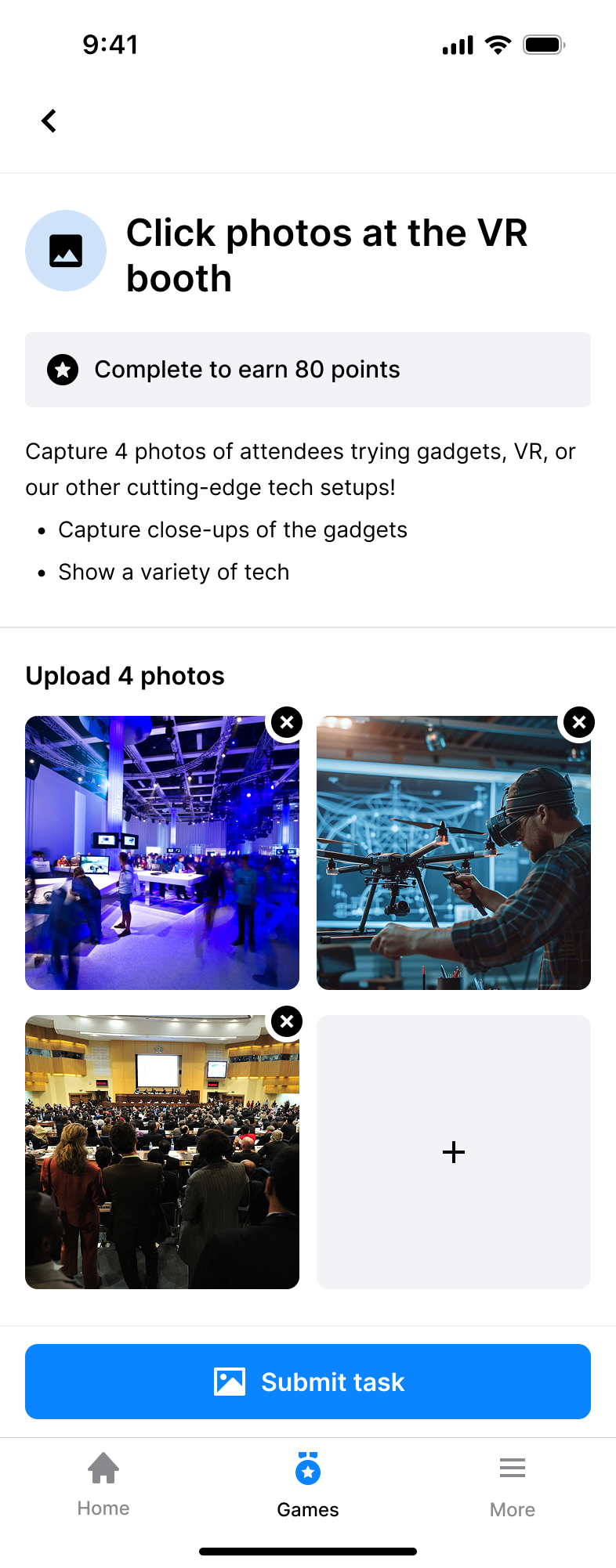Remove the drone and VR headset photo
The height and width of the screenshot is (1568, 616).
[x=579, y=722]
